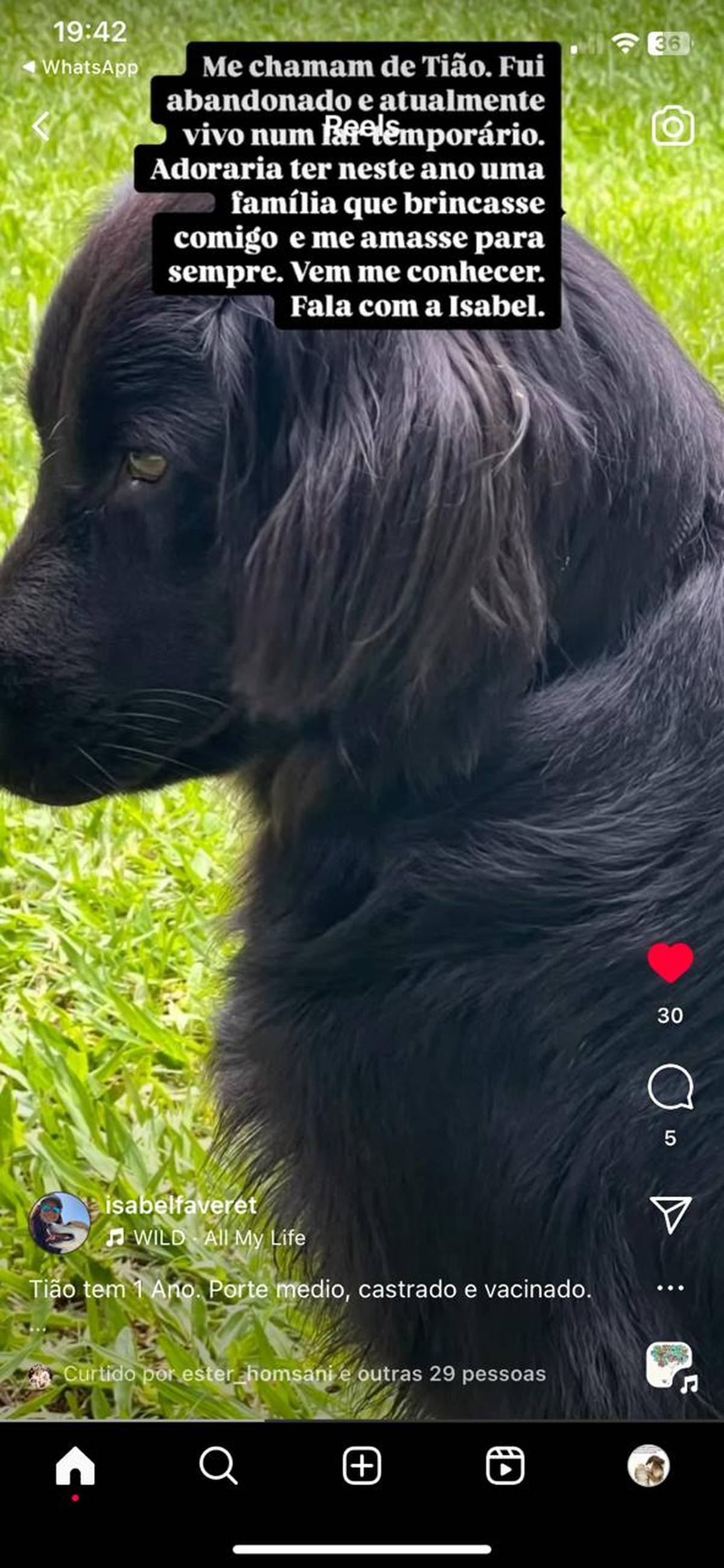Image resolution: width=724 pixels, height=1568 pixels.
Task: Open the isabelfaveret username
Action: 181,1205
